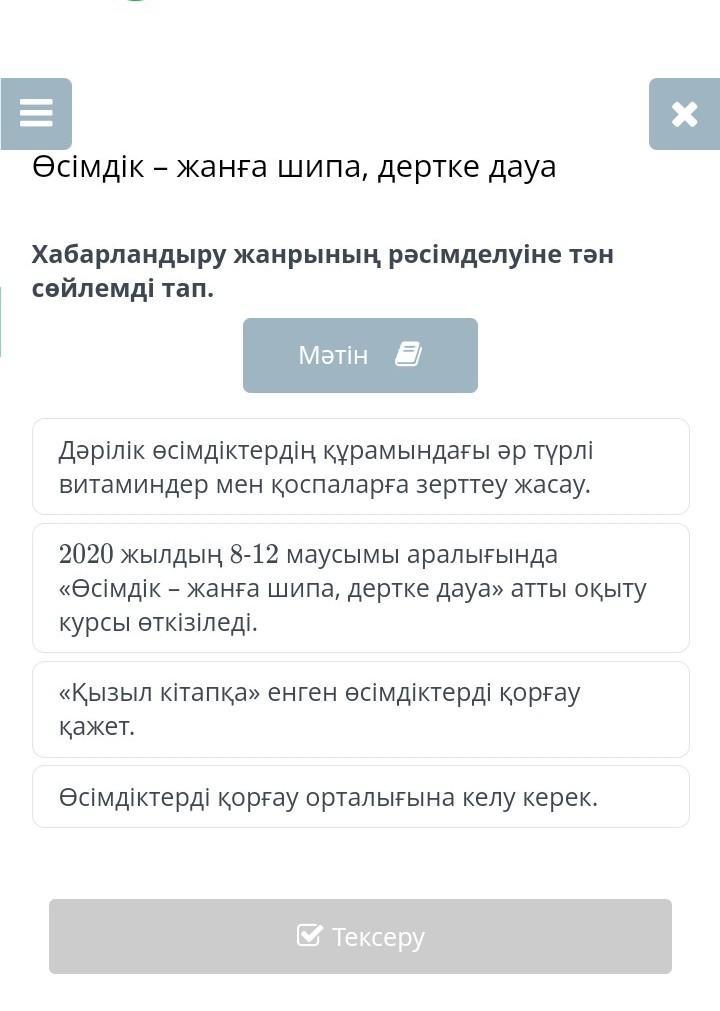The height and width of the screenshot is (1011, 720).
Task: Choose the answer starting with 2020 жылдың 8-12 маусымы
Action: click(360, 588)
